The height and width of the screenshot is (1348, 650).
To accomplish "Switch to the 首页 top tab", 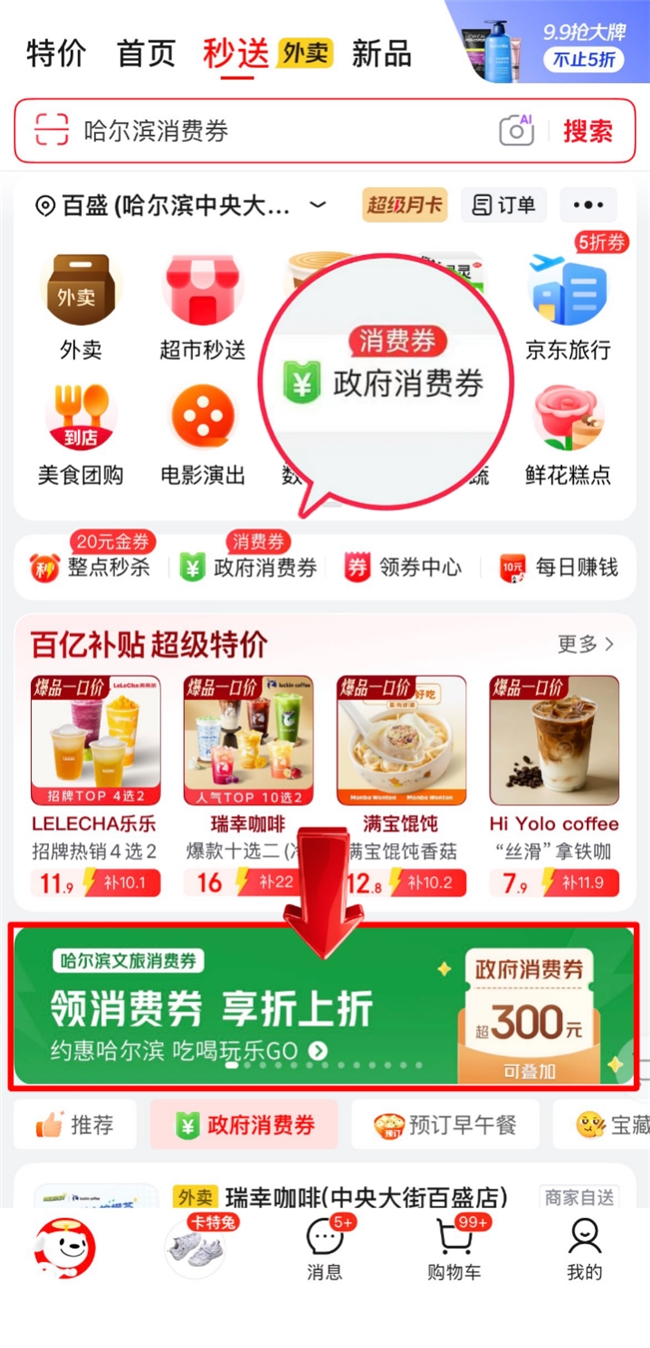I will coord(146,53).
